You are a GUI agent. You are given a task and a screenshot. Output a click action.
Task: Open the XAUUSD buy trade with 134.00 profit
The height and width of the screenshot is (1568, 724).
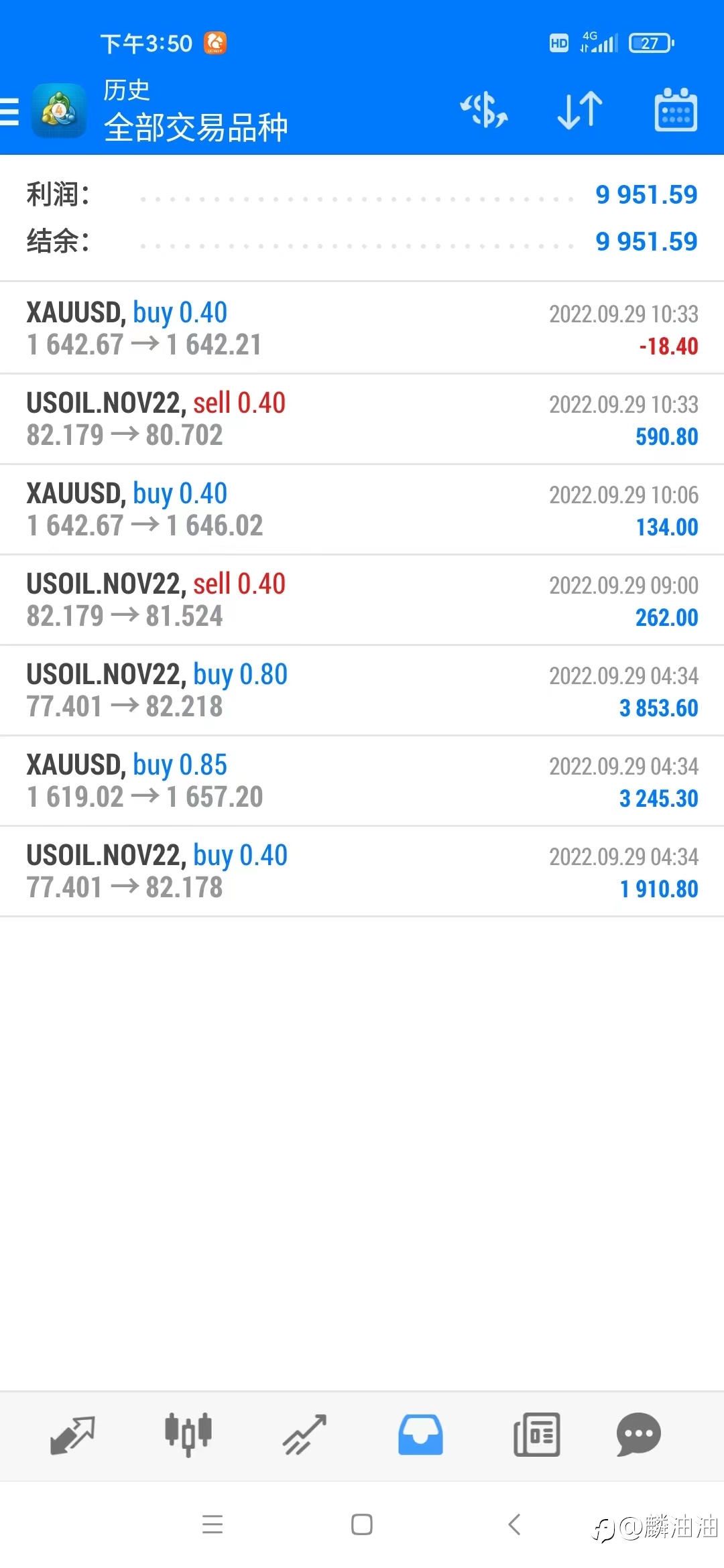pyautogui.click(x=362, y=509)
